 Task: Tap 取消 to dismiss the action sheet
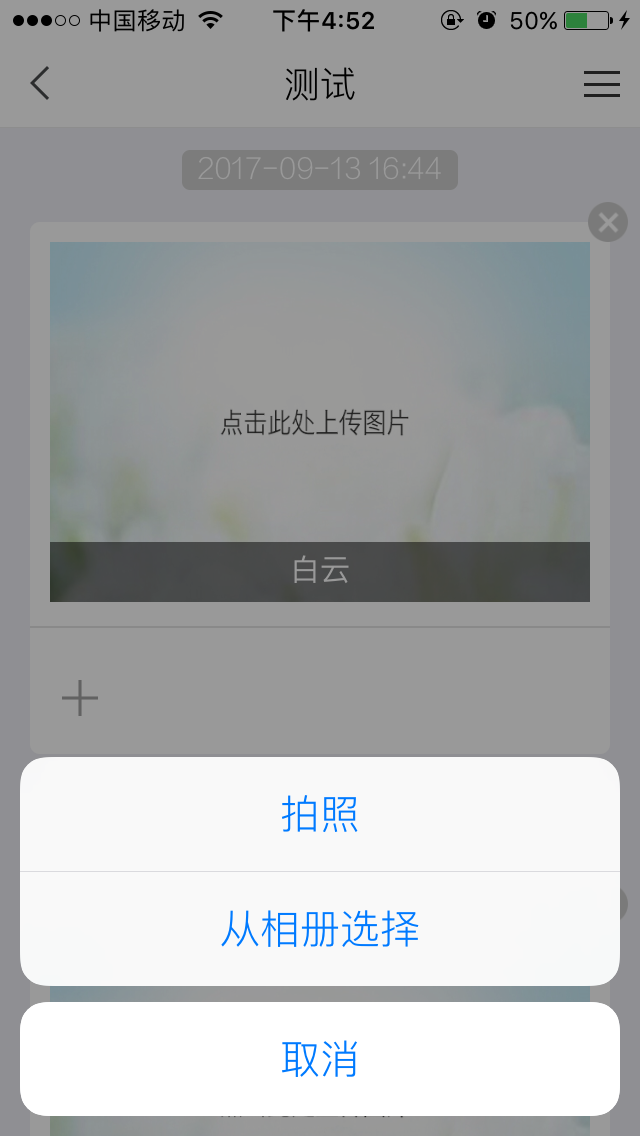320,1059
